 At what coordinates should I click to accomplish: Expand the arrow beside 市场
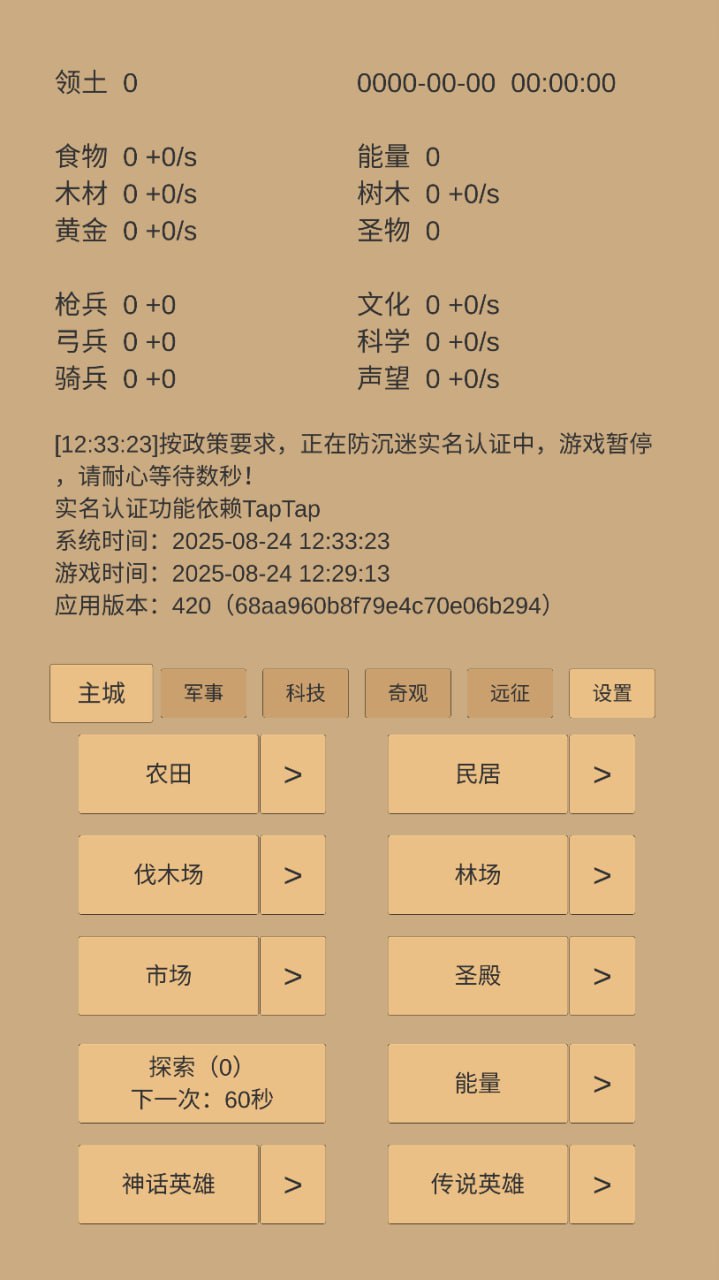[x=293, y=976]
